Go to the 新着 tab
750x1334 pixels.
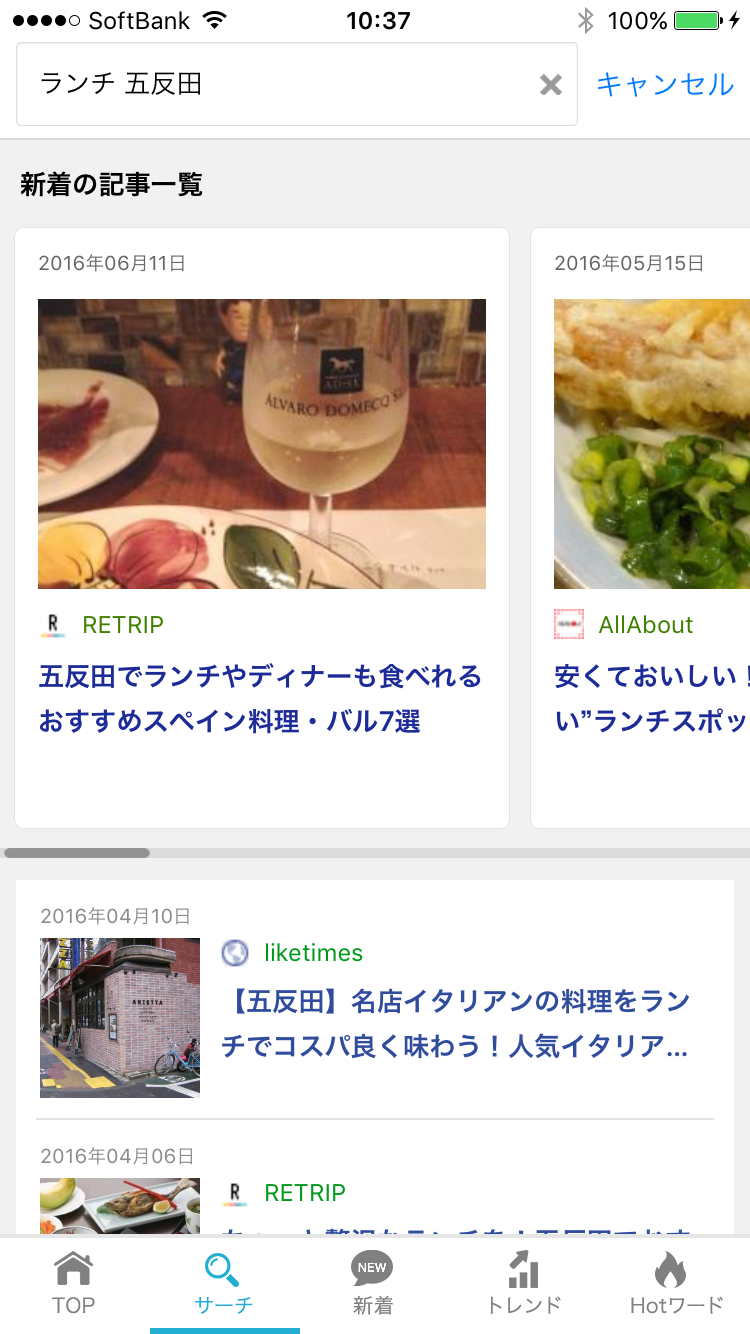pos(372,1285)
